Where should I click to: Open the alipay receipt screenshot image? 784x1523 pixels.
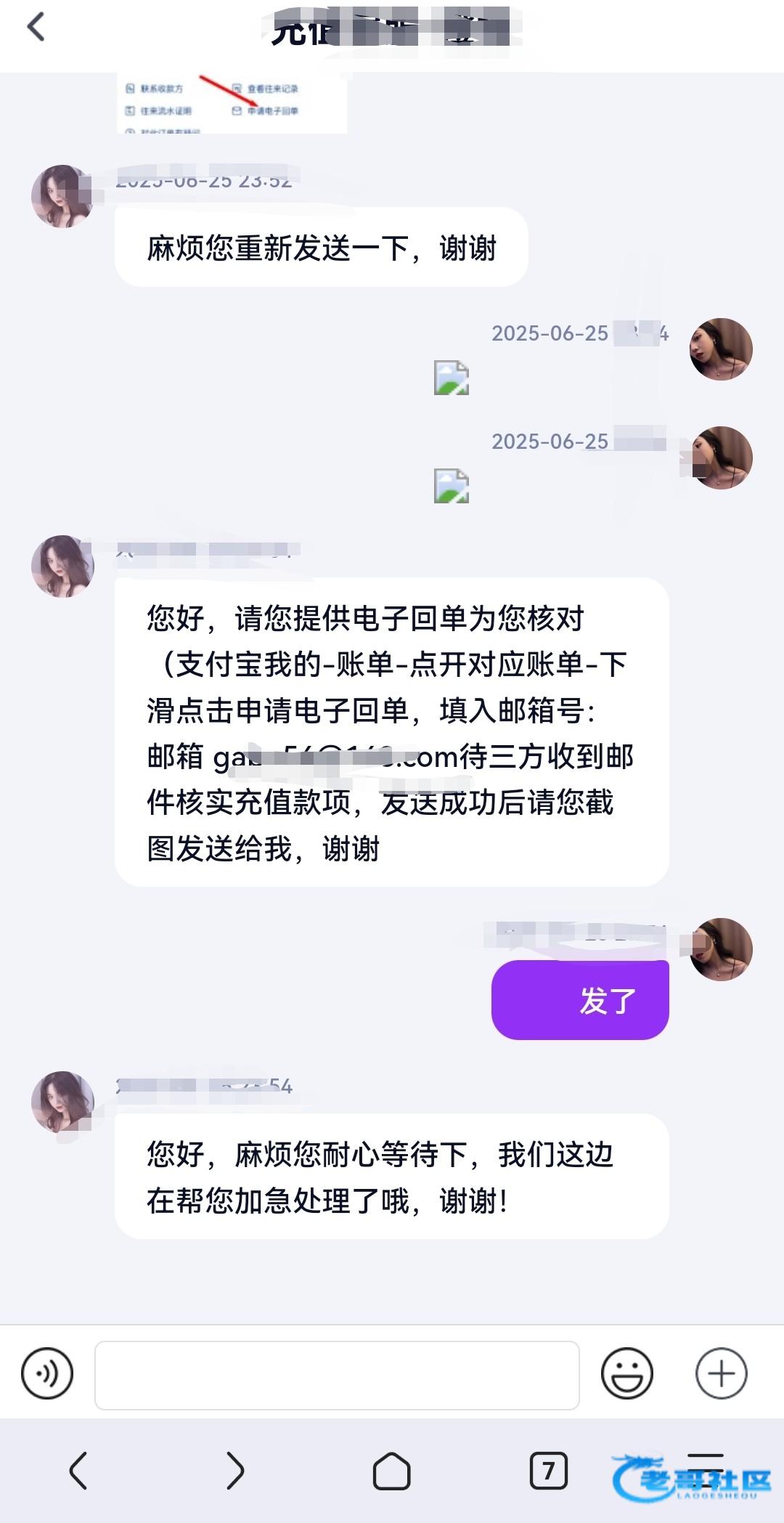pos(232,103)
